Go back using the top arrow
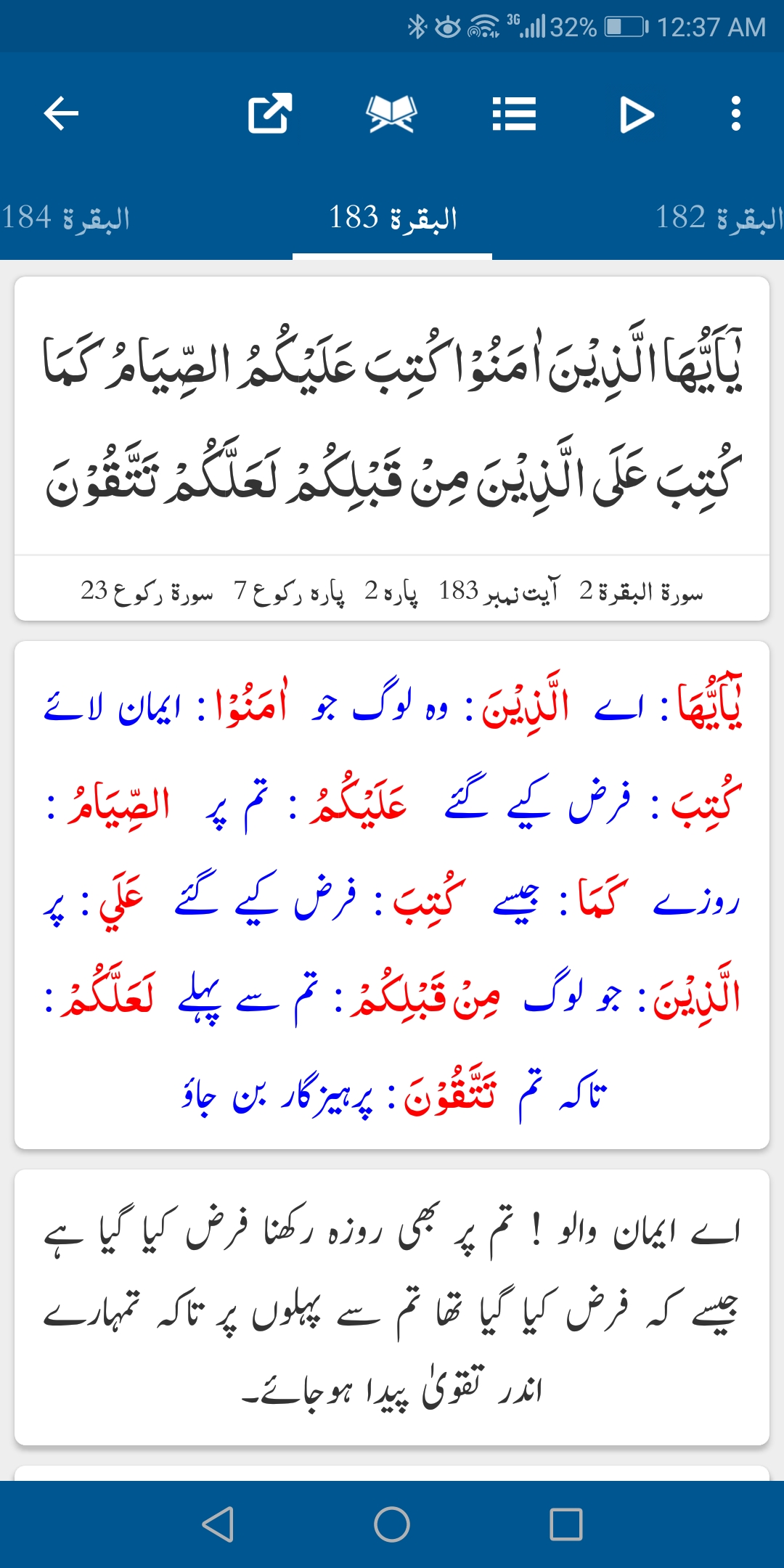Image resolution: width=784 pixels, height=1568 pixels. [x=61, y=114]
